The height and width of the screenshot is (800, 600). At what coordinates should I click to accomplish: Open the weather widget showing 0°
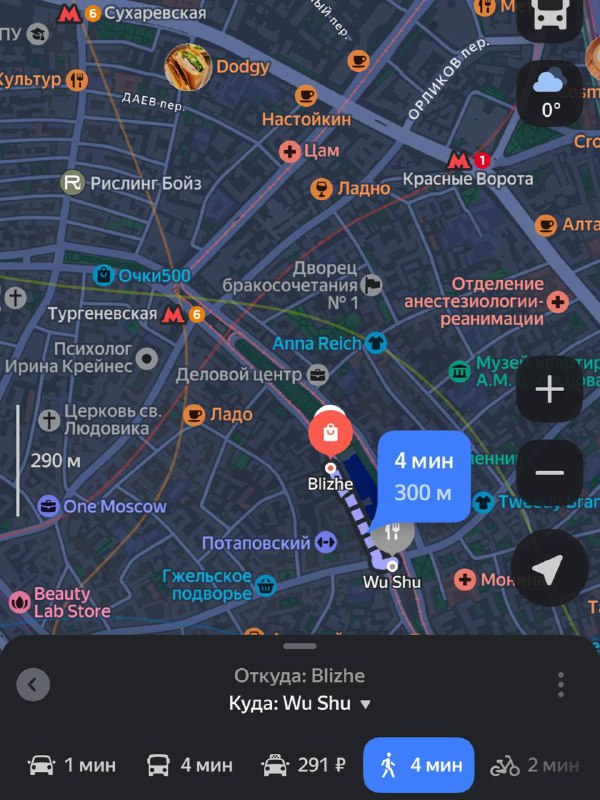click(x=550, y=93)
